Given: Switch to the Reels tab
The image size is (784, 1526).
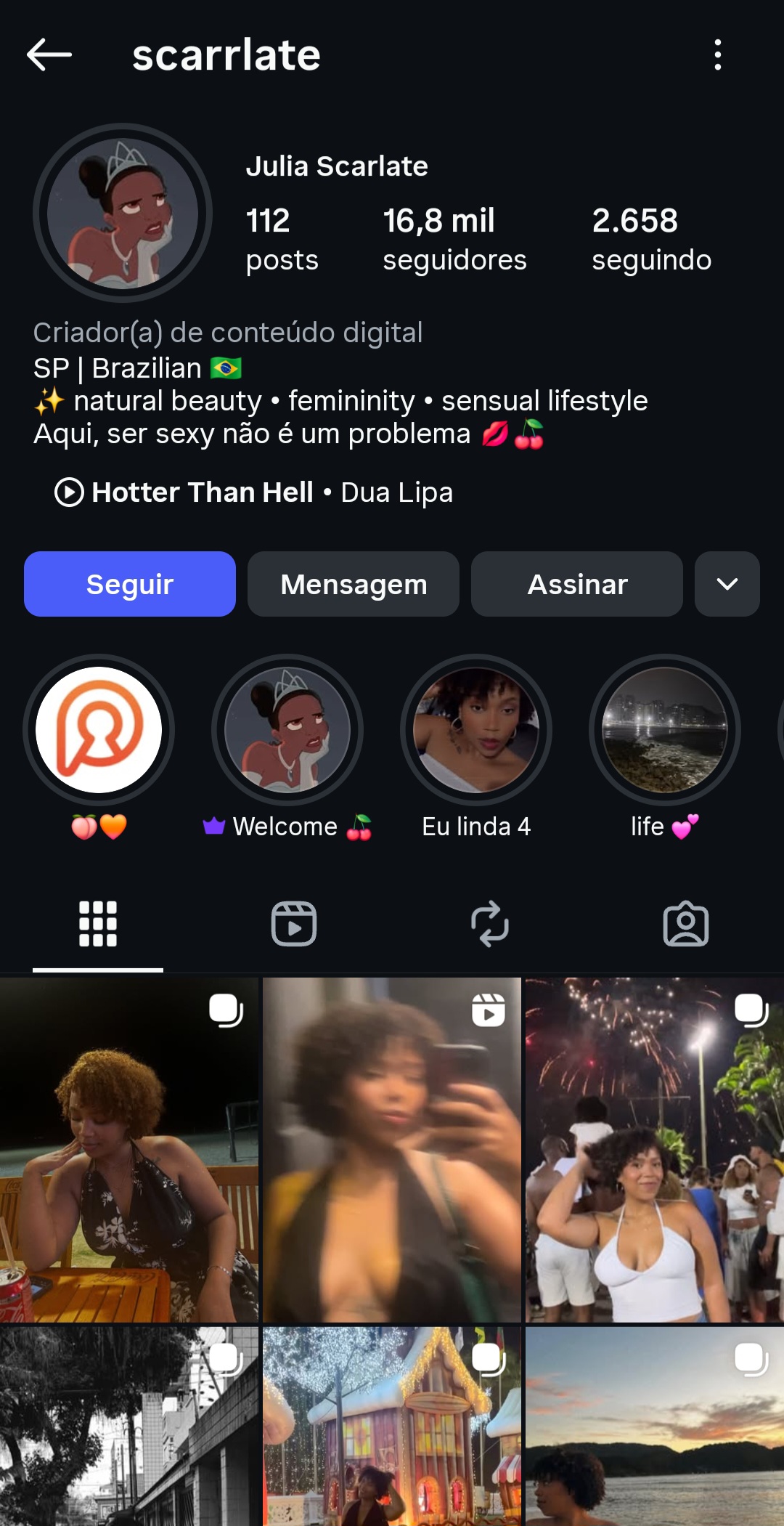Looking at the screenshot, I should point(294,924).
